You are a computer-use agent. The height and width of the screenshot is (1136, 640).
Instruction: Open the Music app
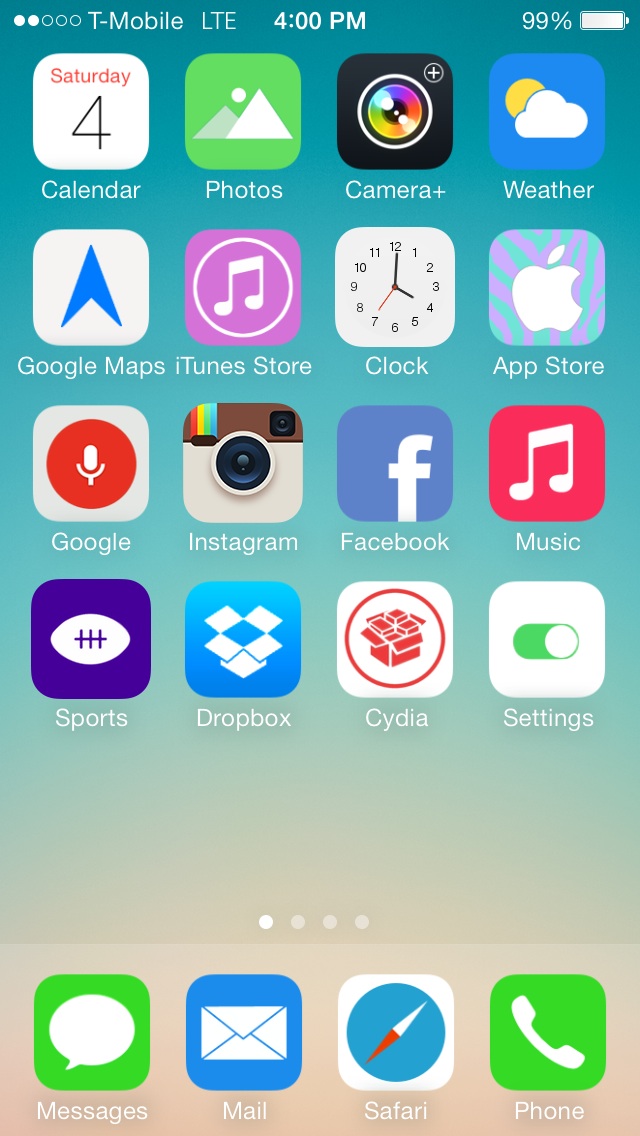[547, 464]
